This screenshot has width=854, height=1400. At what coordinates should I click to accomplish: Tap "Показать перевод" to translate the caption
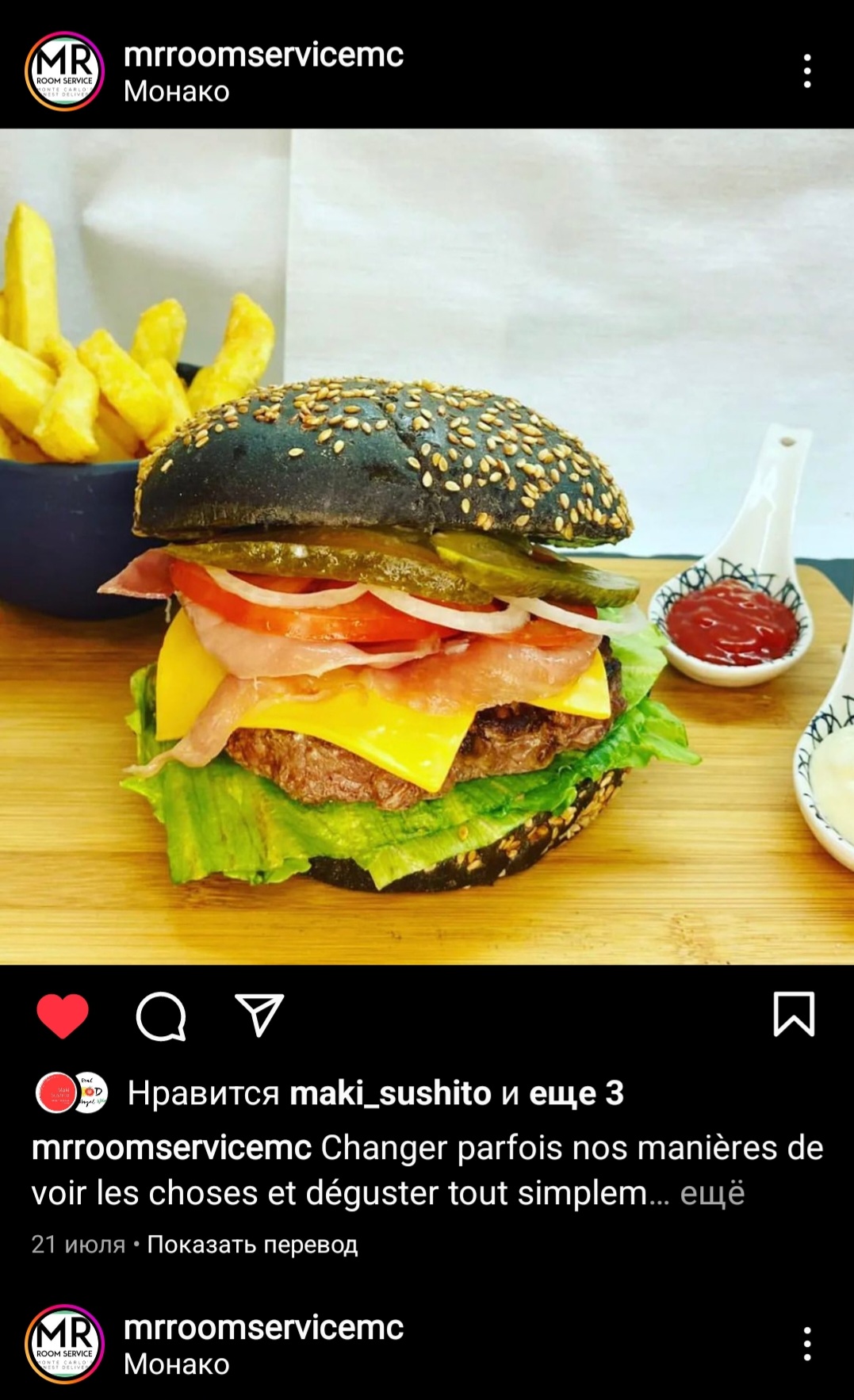(252, 1245)
